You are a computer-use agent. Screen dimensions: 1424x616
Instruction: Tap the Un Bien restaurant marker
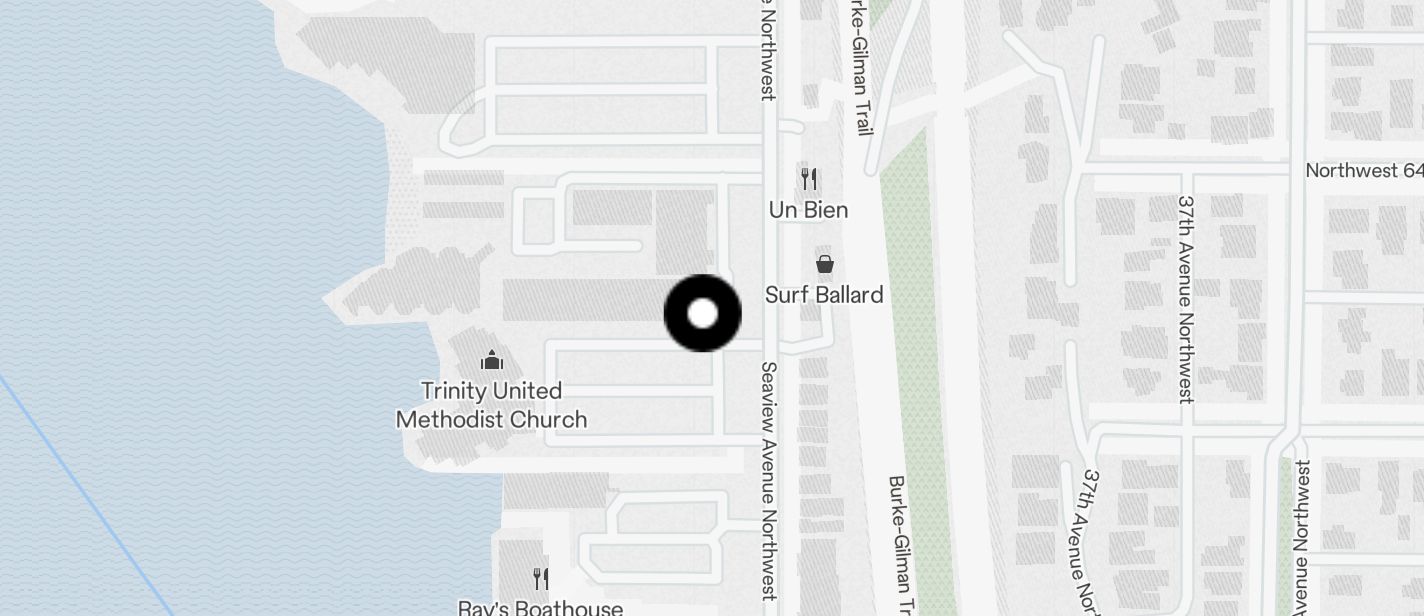coord(809,180)
